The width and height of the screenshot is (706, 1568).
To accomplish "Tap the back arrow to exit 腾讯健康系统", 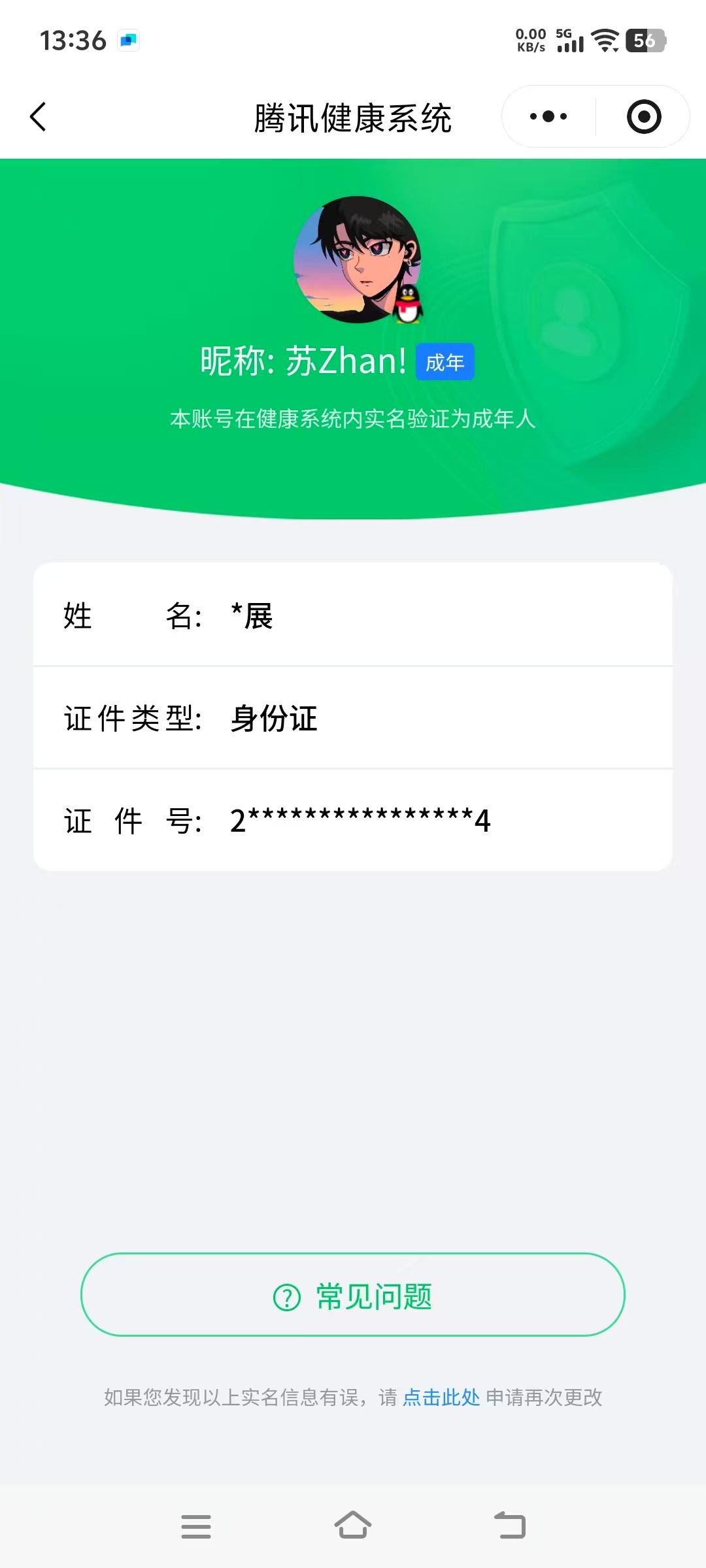I will click(37, 116).
